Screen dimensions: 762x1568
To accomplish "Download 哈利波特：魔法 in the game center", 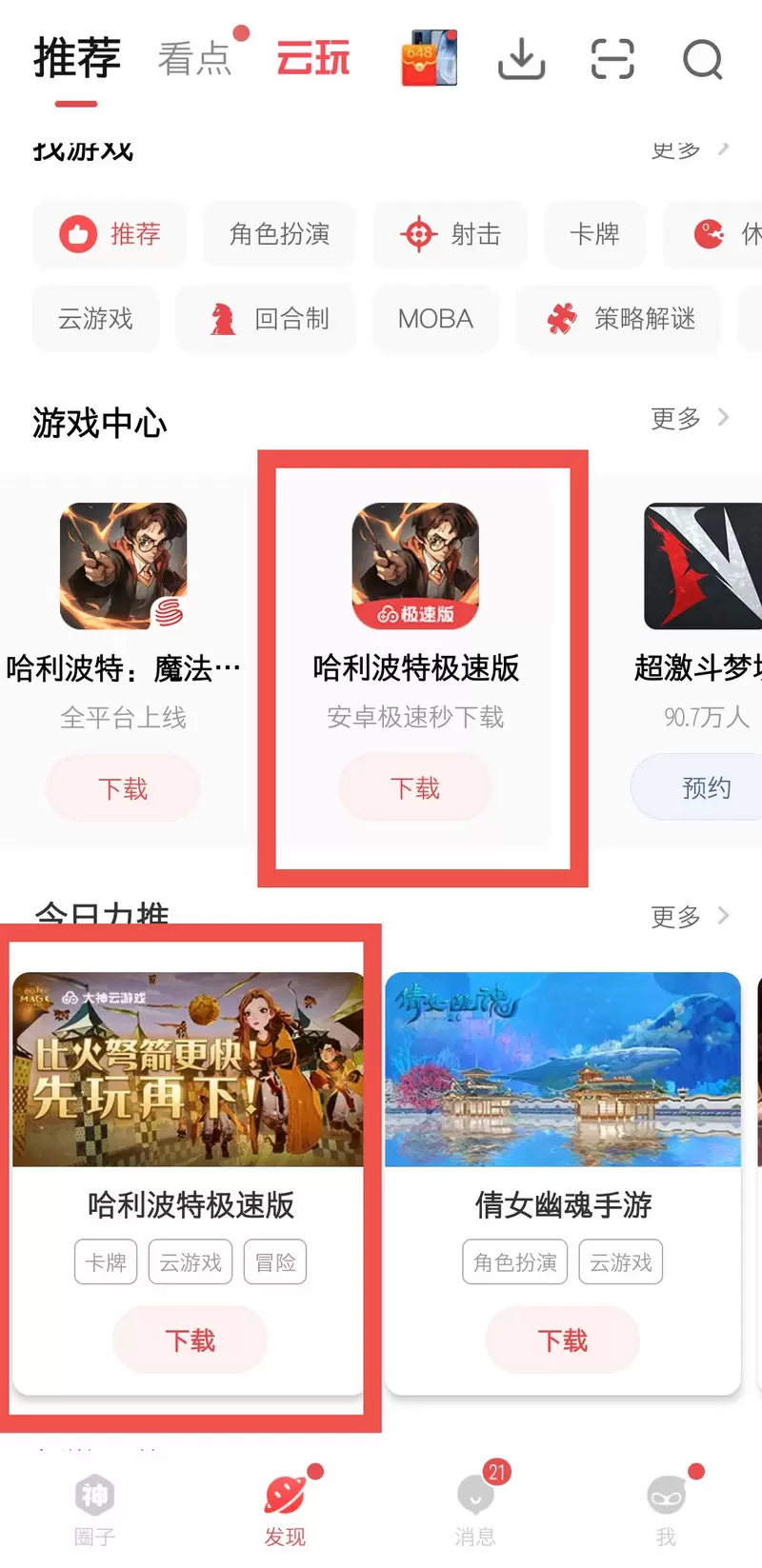I will point(123,788).
